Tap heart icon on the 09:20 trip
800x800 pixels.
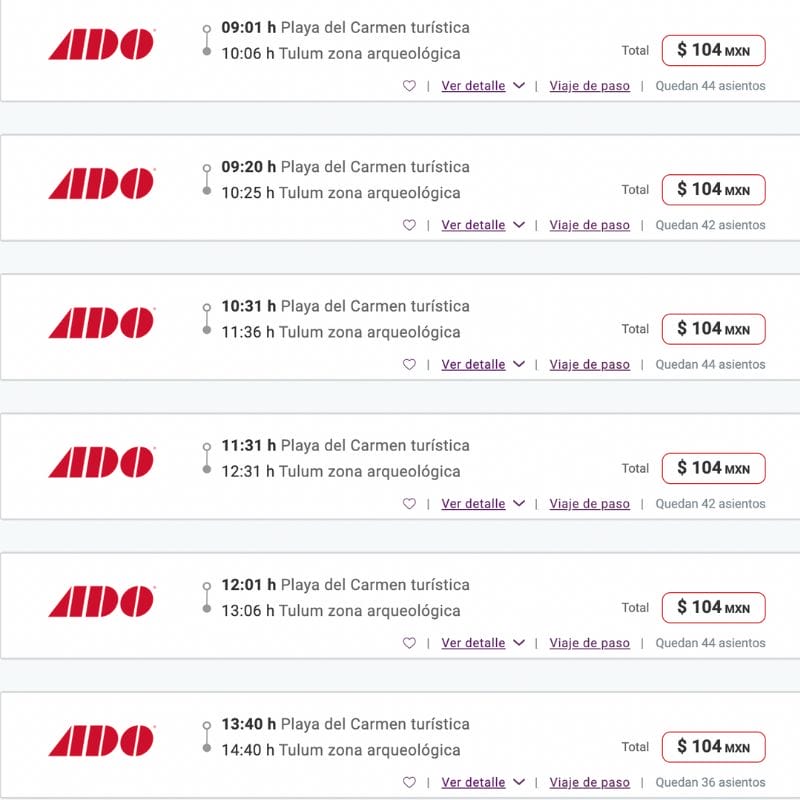click(409, 225)
